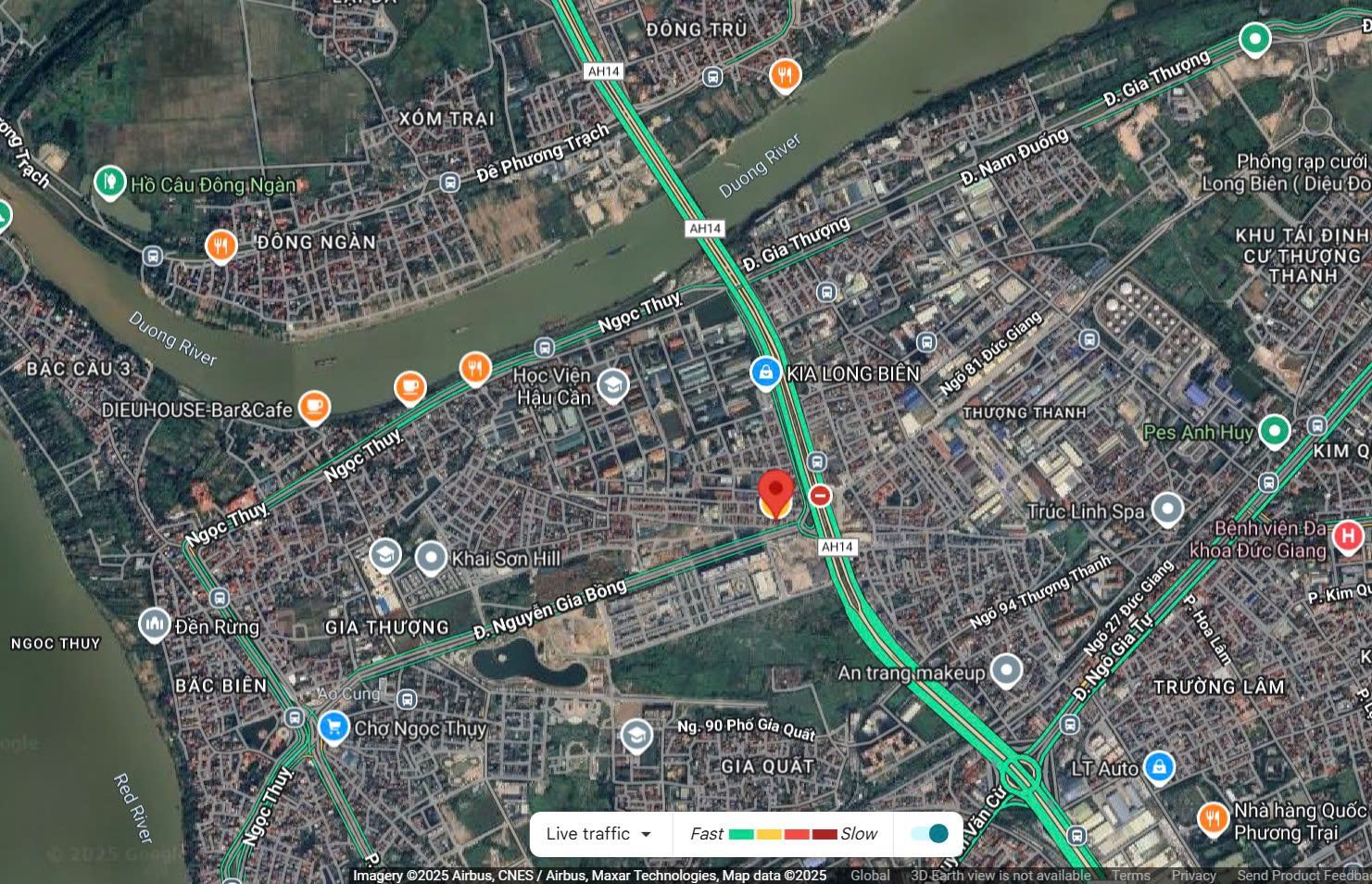Open the DIEUHOUSE-Bar&Cafe place pin

click(x=314, y=406)
